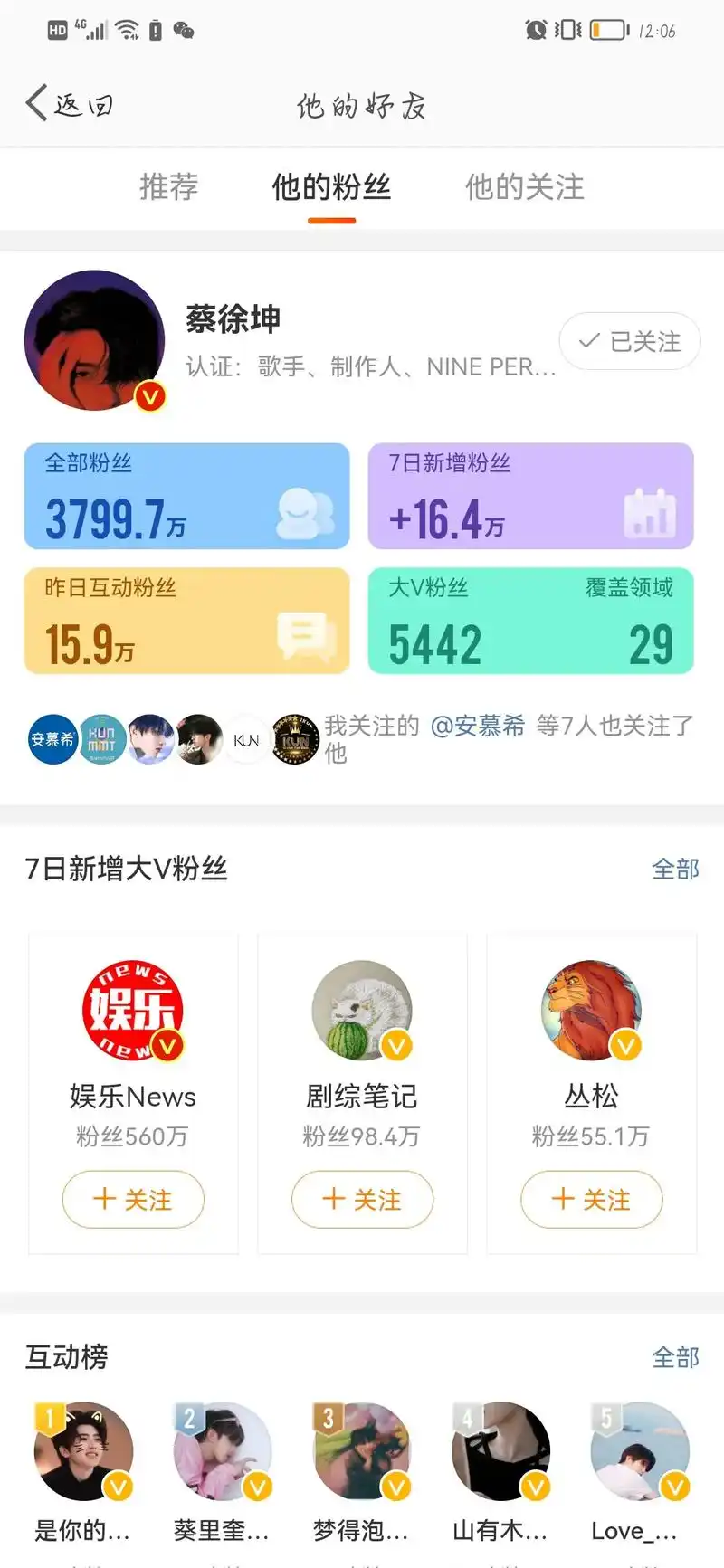Click the verified V badge on 蔡徐坤's avatar
The image size is (724, 1568).
click(x=150, y=394)
